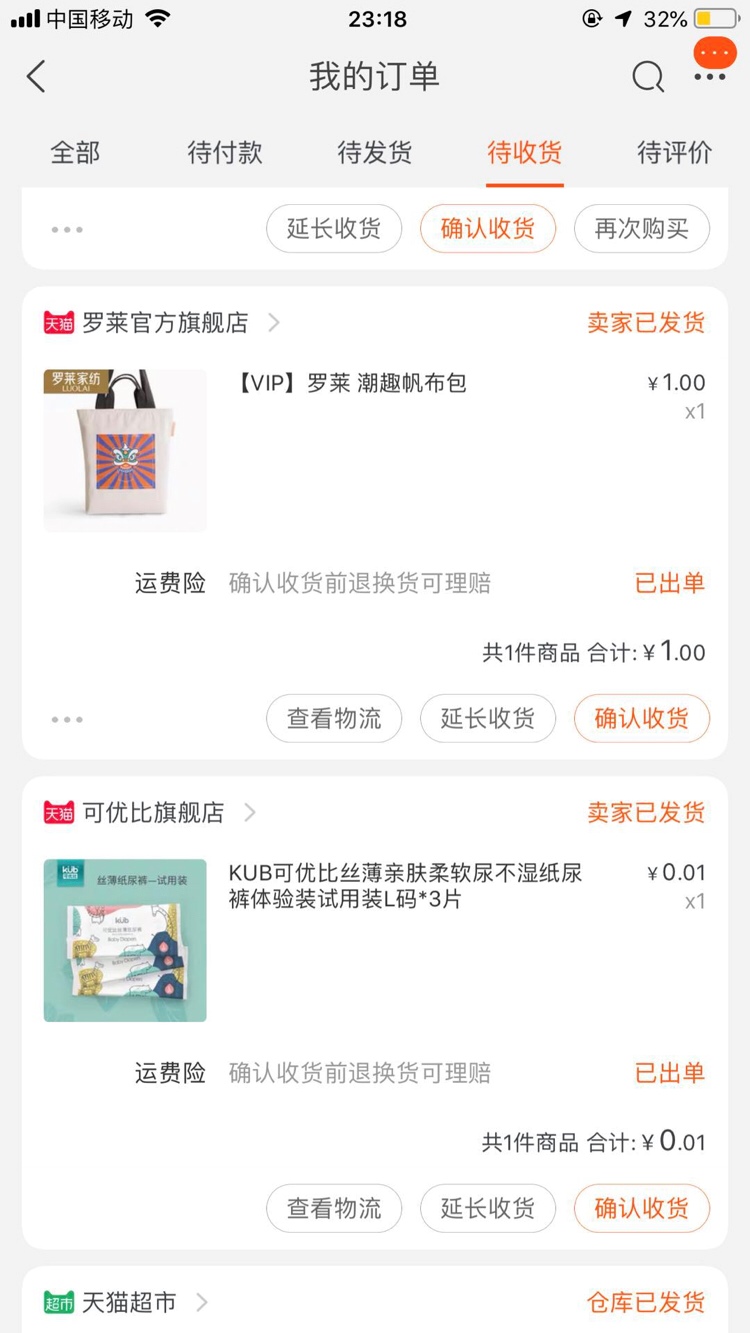Switch to the 待付款 tab
The width and height of the screenshot is (750, 1333).
coord(225,153)
